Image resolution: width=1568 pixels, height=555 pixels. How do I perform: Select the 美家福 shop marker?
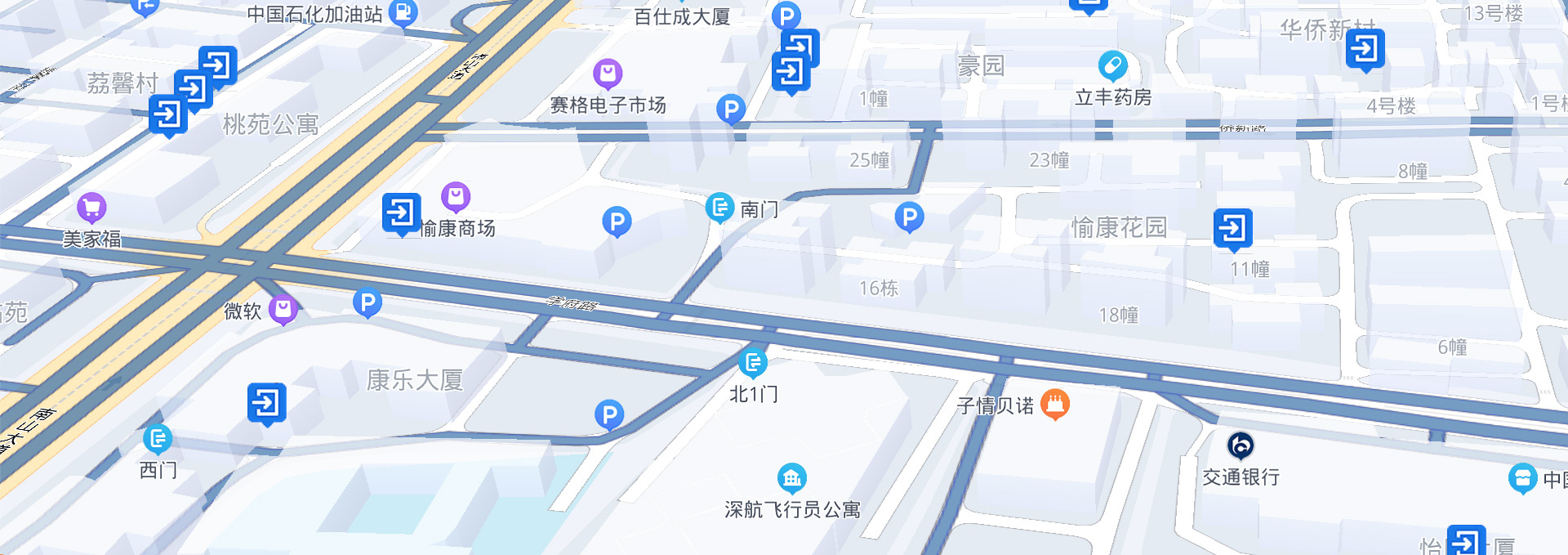point(91,208)
